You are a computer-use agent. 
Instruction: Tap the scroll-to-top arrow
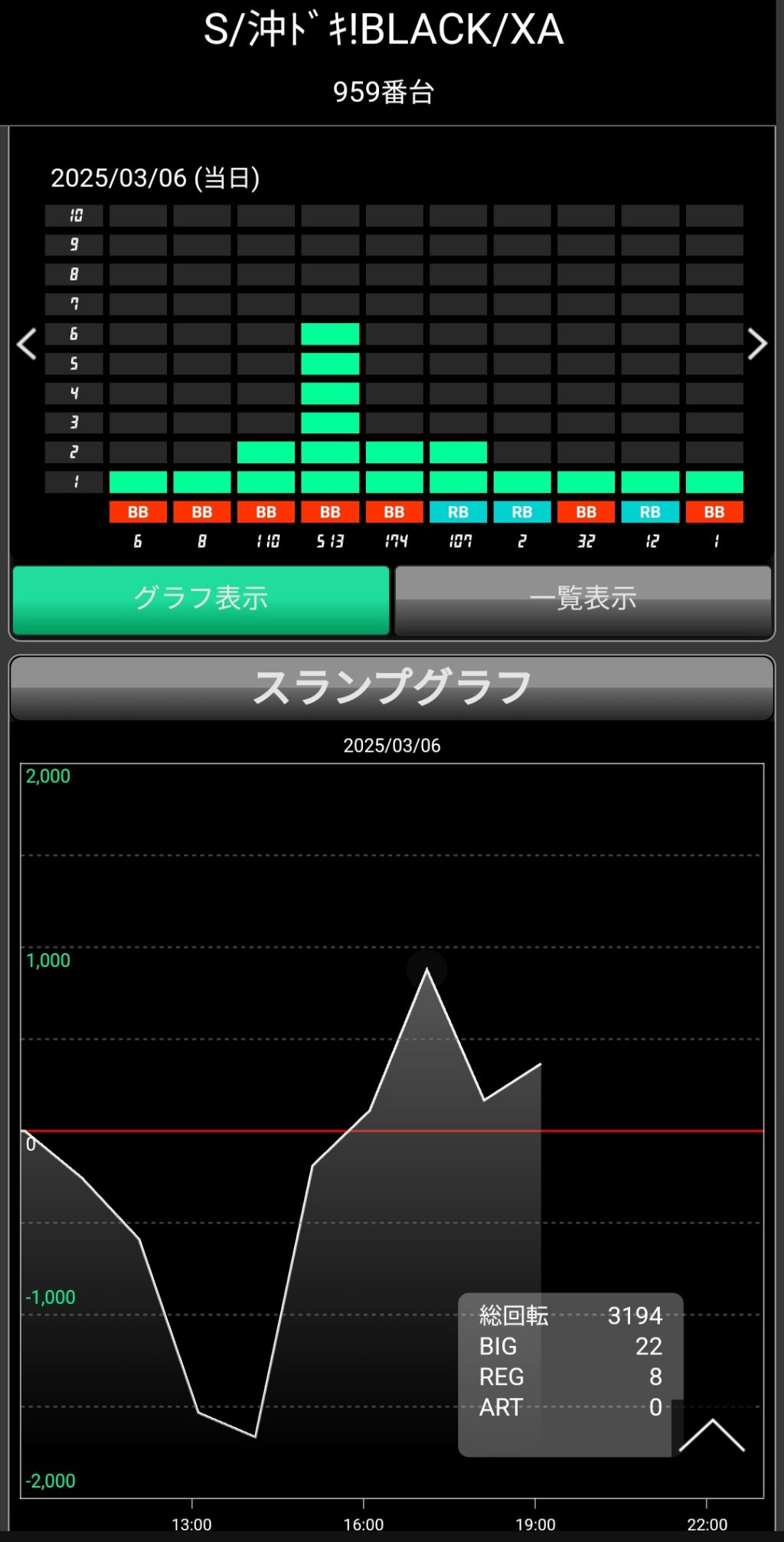[711, 1435]
